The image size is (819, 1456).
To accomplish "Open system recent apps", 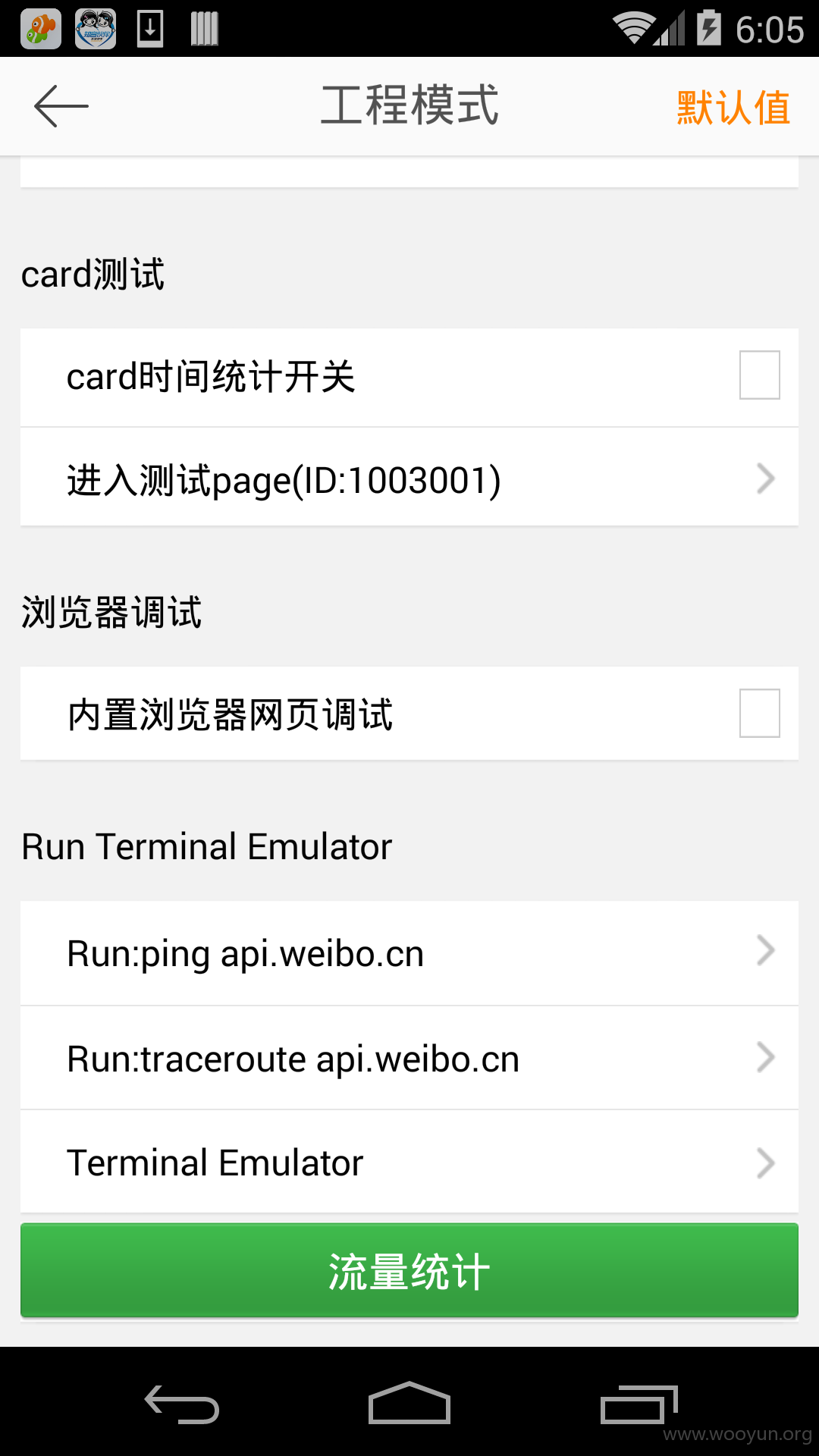I will [639, 1404].
